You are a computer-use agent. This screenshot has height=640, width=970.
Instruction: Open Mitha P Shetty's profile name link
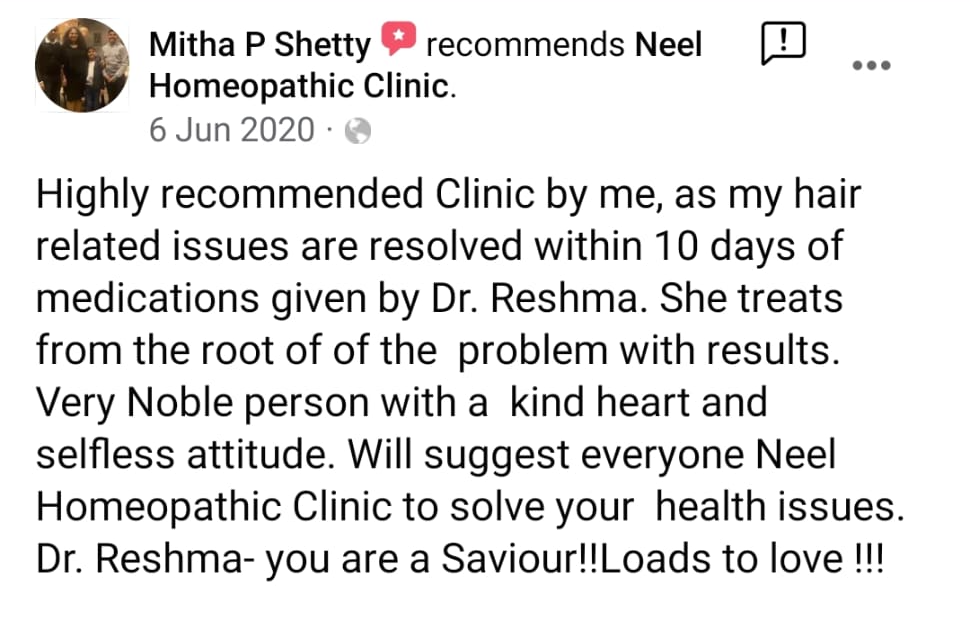point(259,45)
